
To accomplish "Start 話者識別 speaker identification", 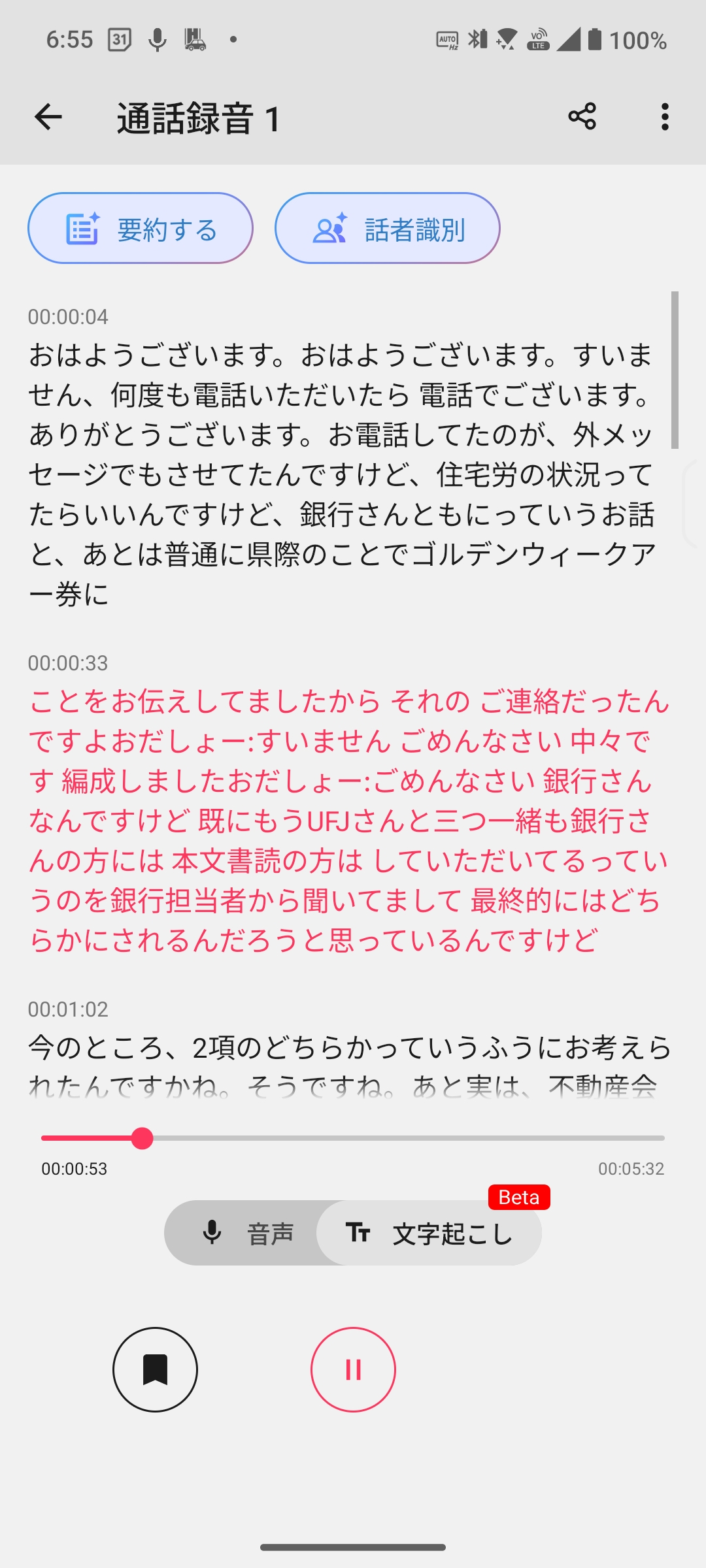I will [388, 228].
